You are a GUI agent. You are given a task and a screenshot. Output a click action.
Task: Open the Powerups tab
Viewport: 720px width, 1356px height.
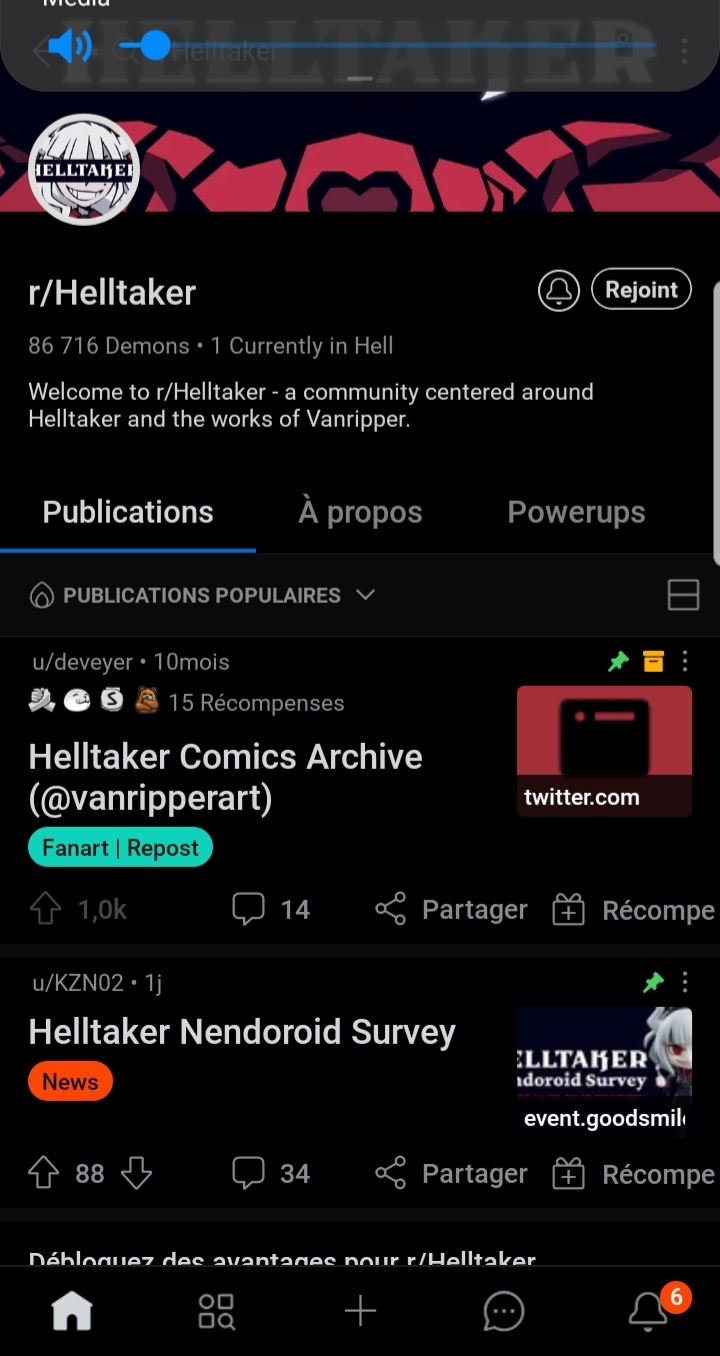(x=576, y=512)
